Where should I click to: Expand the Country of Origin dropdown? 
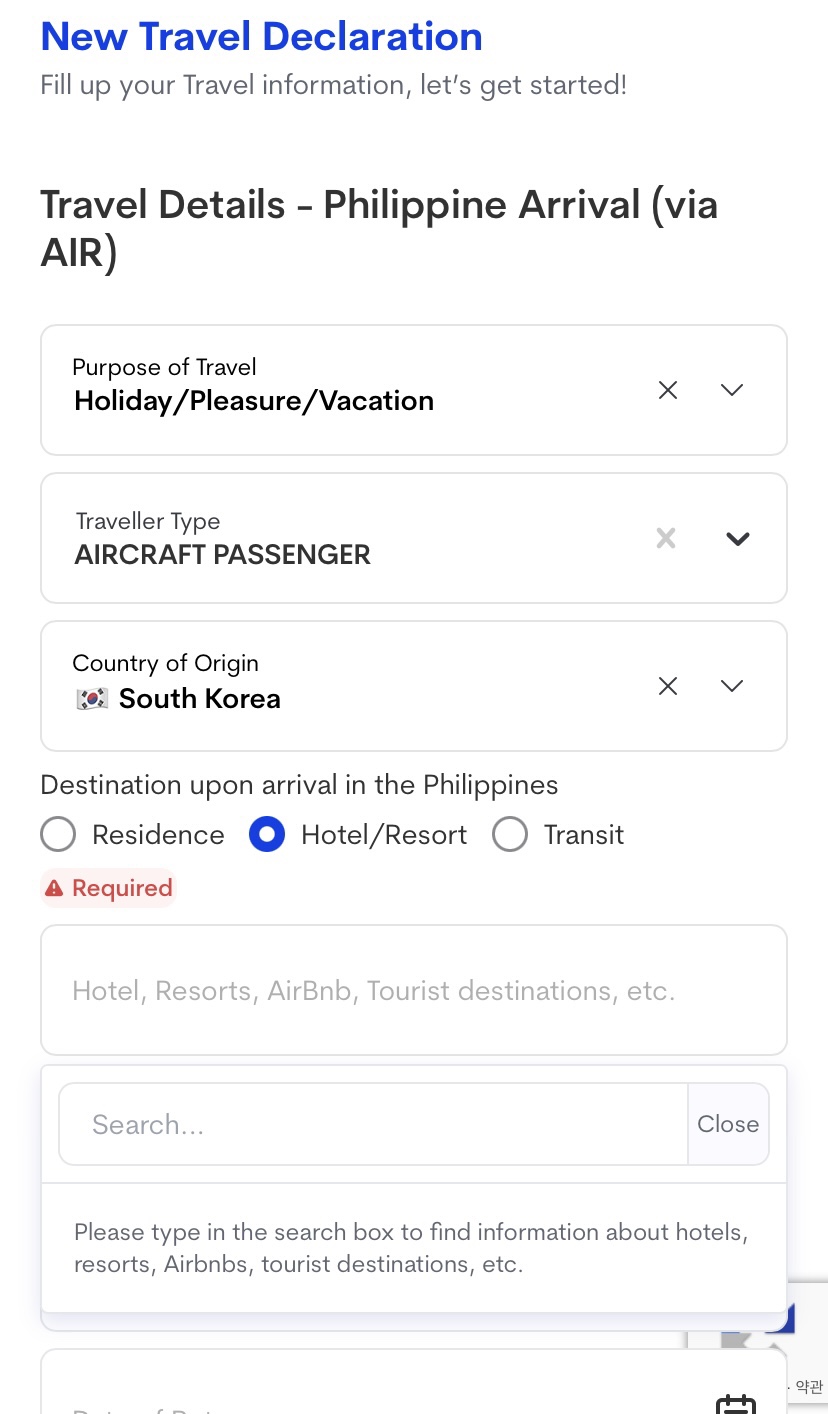731,686
